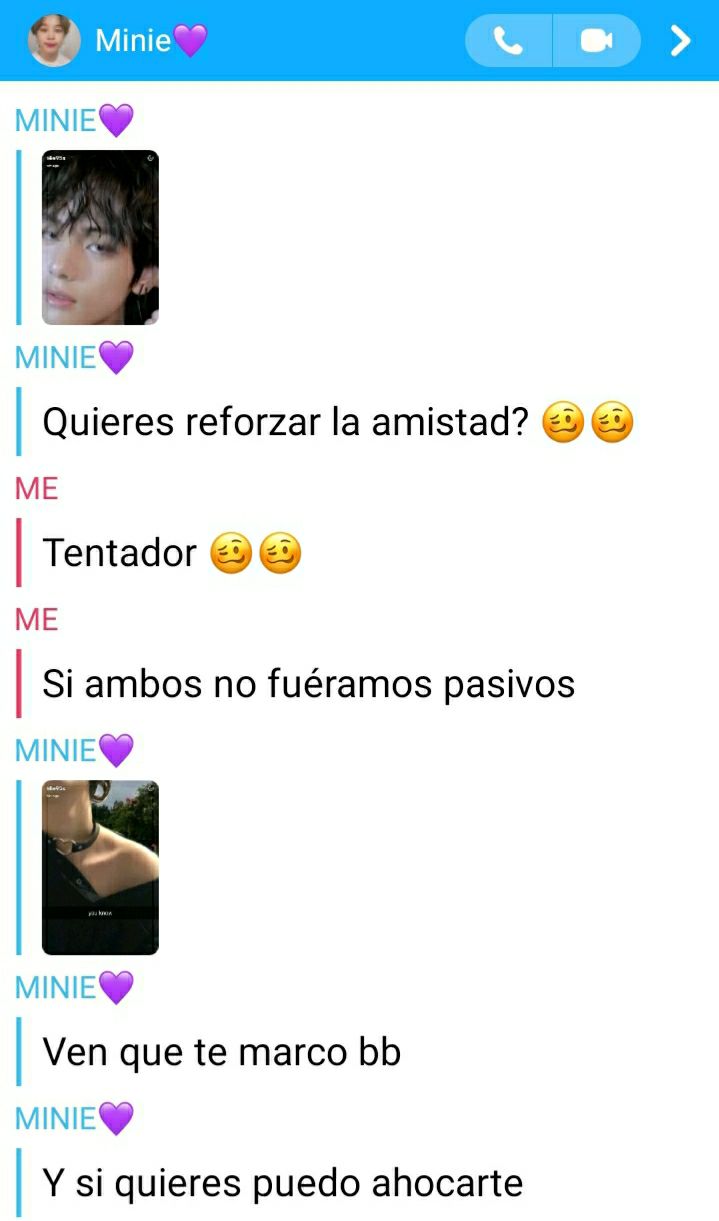The height and width of the screenshot is (1221, 719).
Task: Start a video call with Minie
Action: tap(597, 41)
